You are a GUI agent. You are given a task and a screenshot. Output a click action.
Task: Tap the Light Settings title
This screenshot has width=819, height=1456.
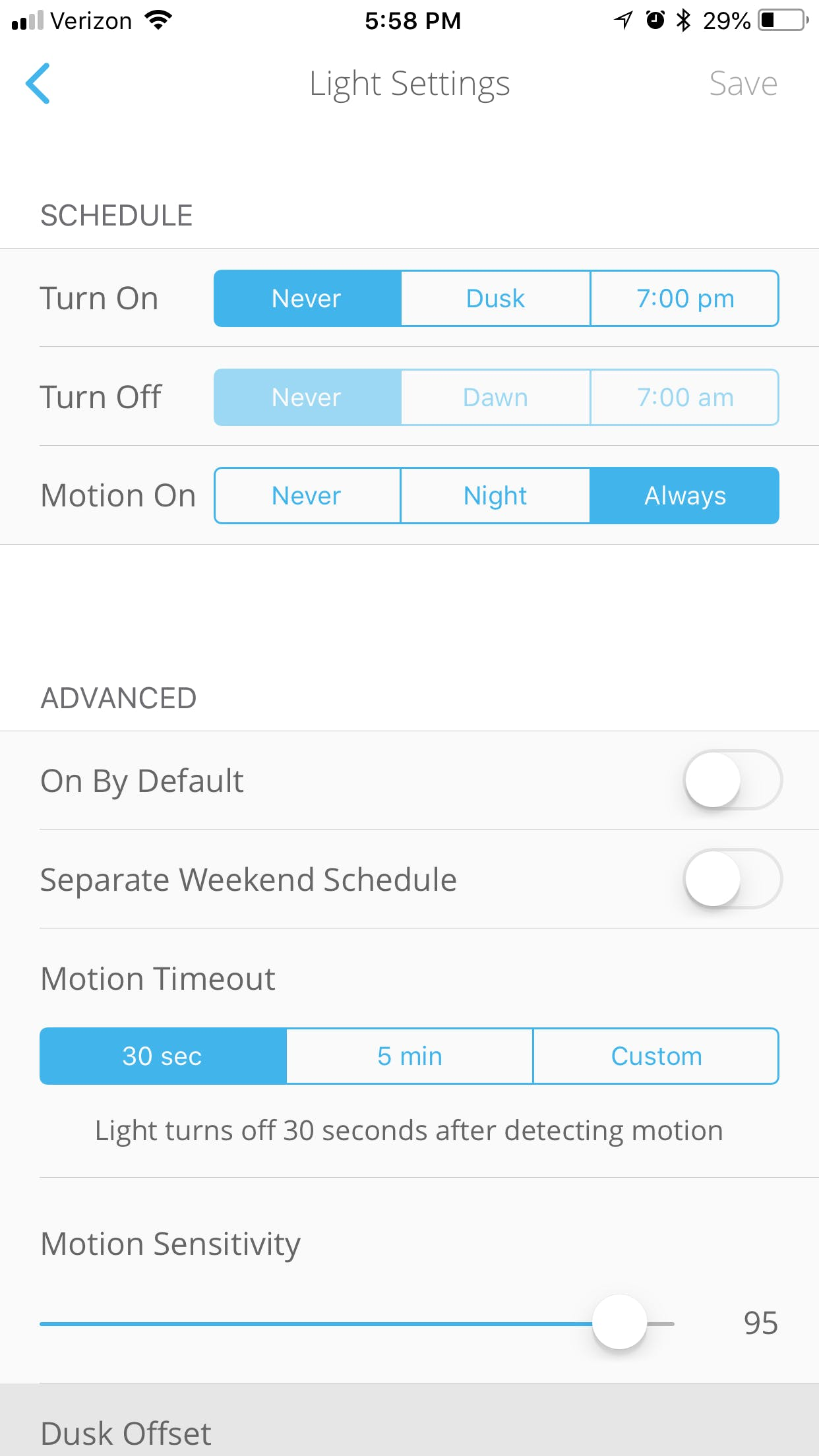pyautogui.click(x=409, y=83)
